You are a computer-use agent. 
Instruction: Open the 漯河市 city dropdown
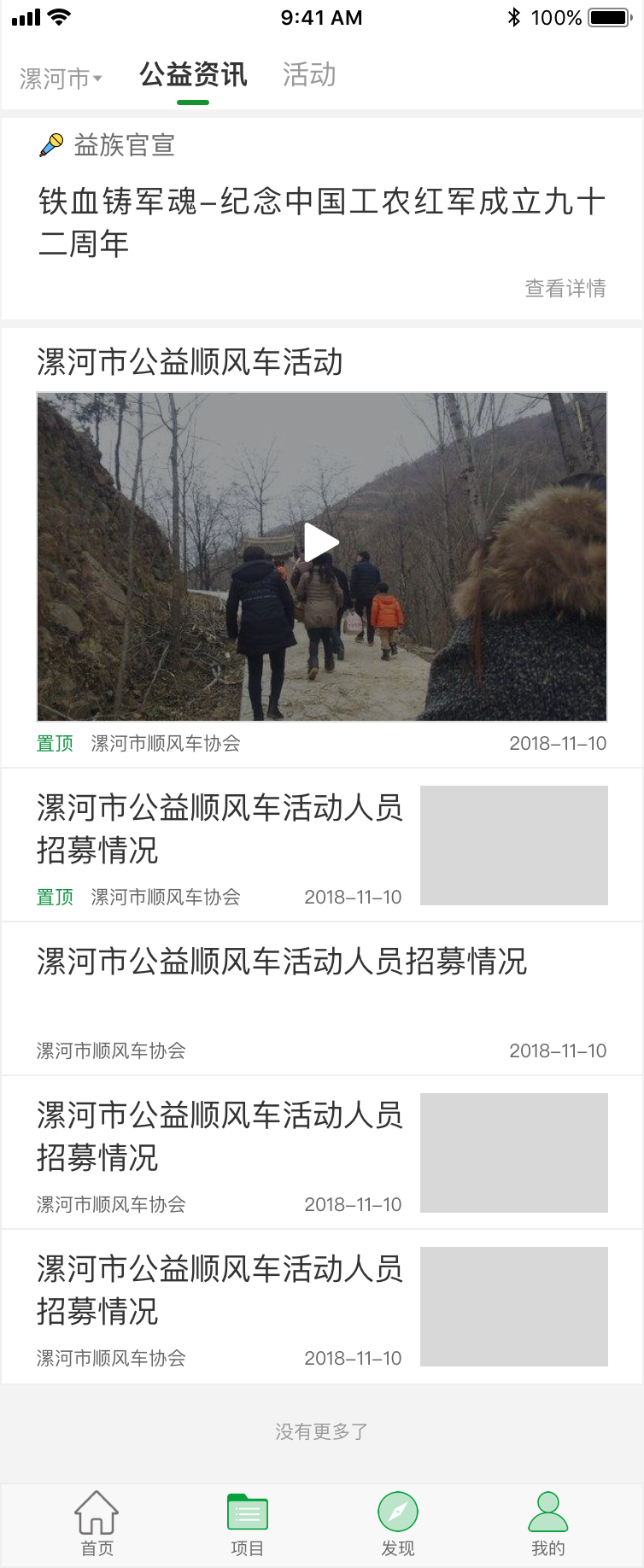pos(61,79)
